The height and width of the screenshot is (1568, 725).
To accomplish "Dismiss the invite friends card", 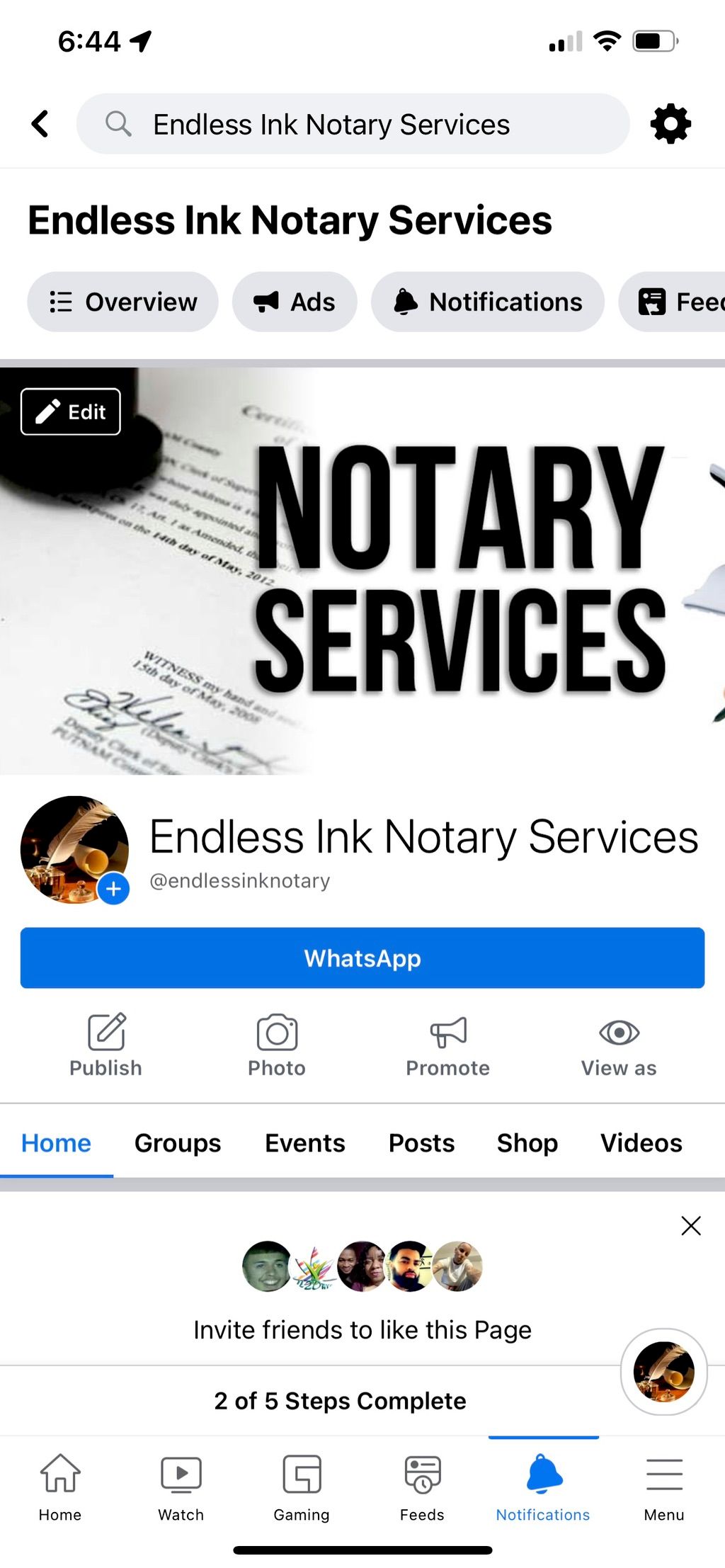I will coord(690,1225).
